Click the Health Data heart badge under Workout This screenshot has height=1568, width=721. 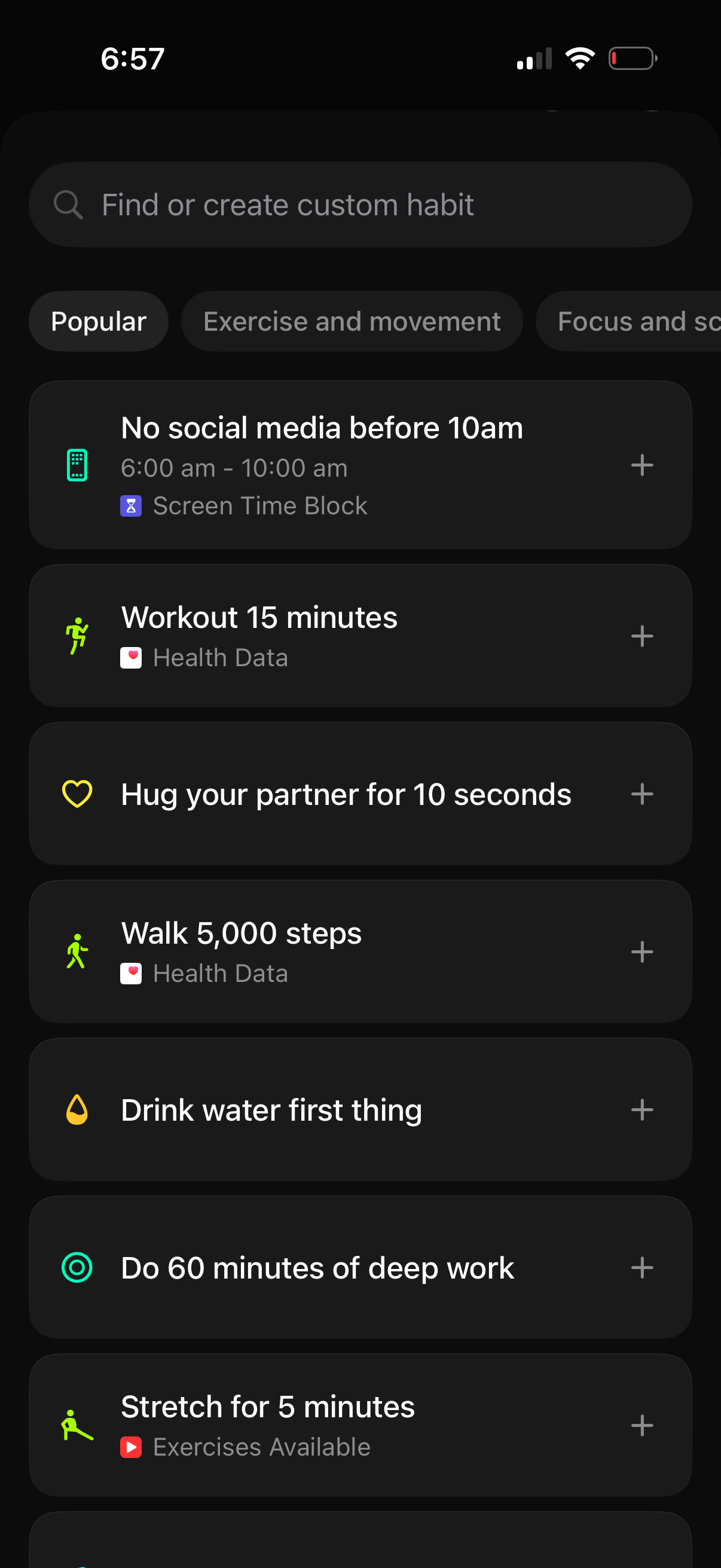pyautogui.click(x=132, y=657)
